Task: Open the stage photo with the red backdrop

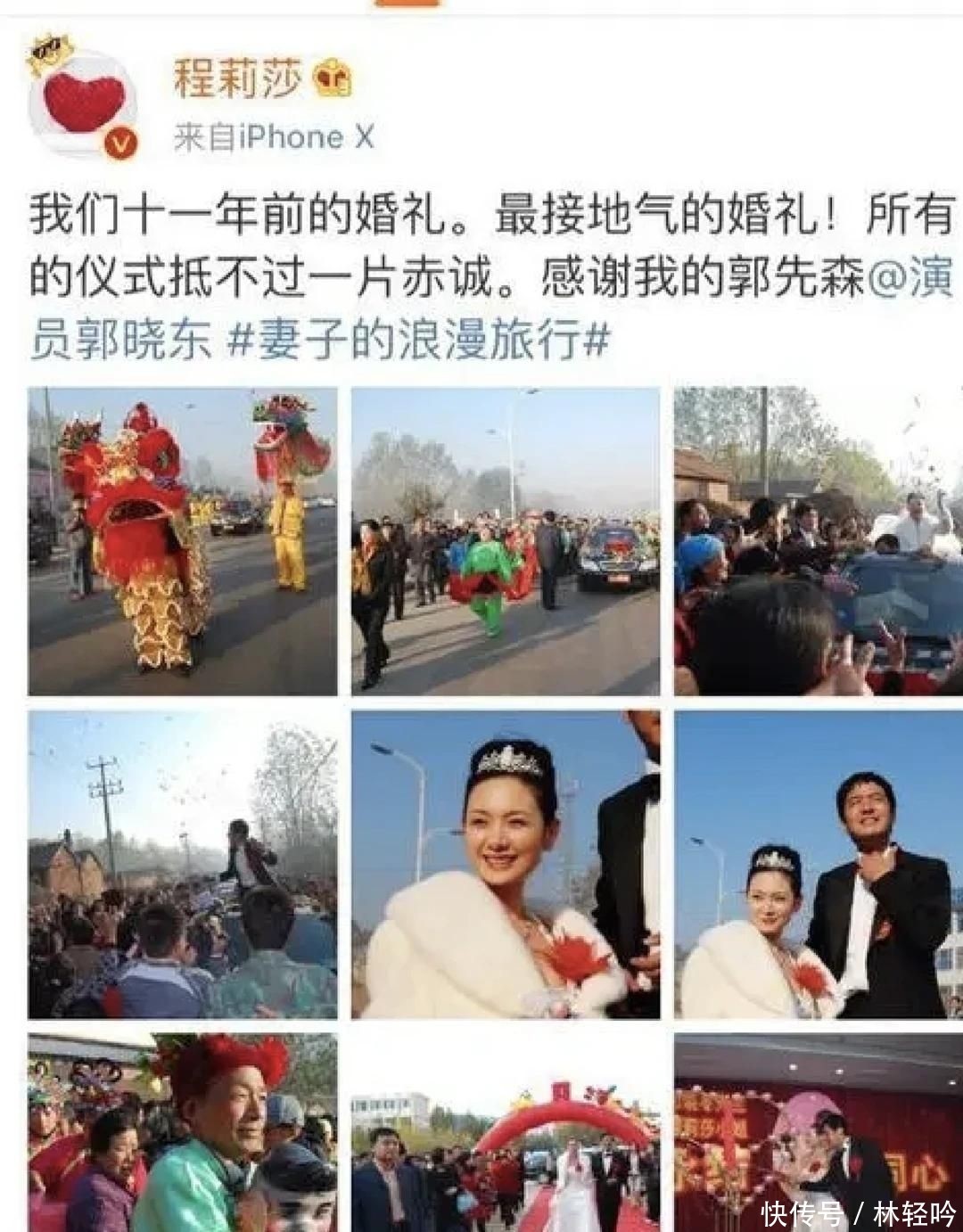Action: [x=818, y=1132]
